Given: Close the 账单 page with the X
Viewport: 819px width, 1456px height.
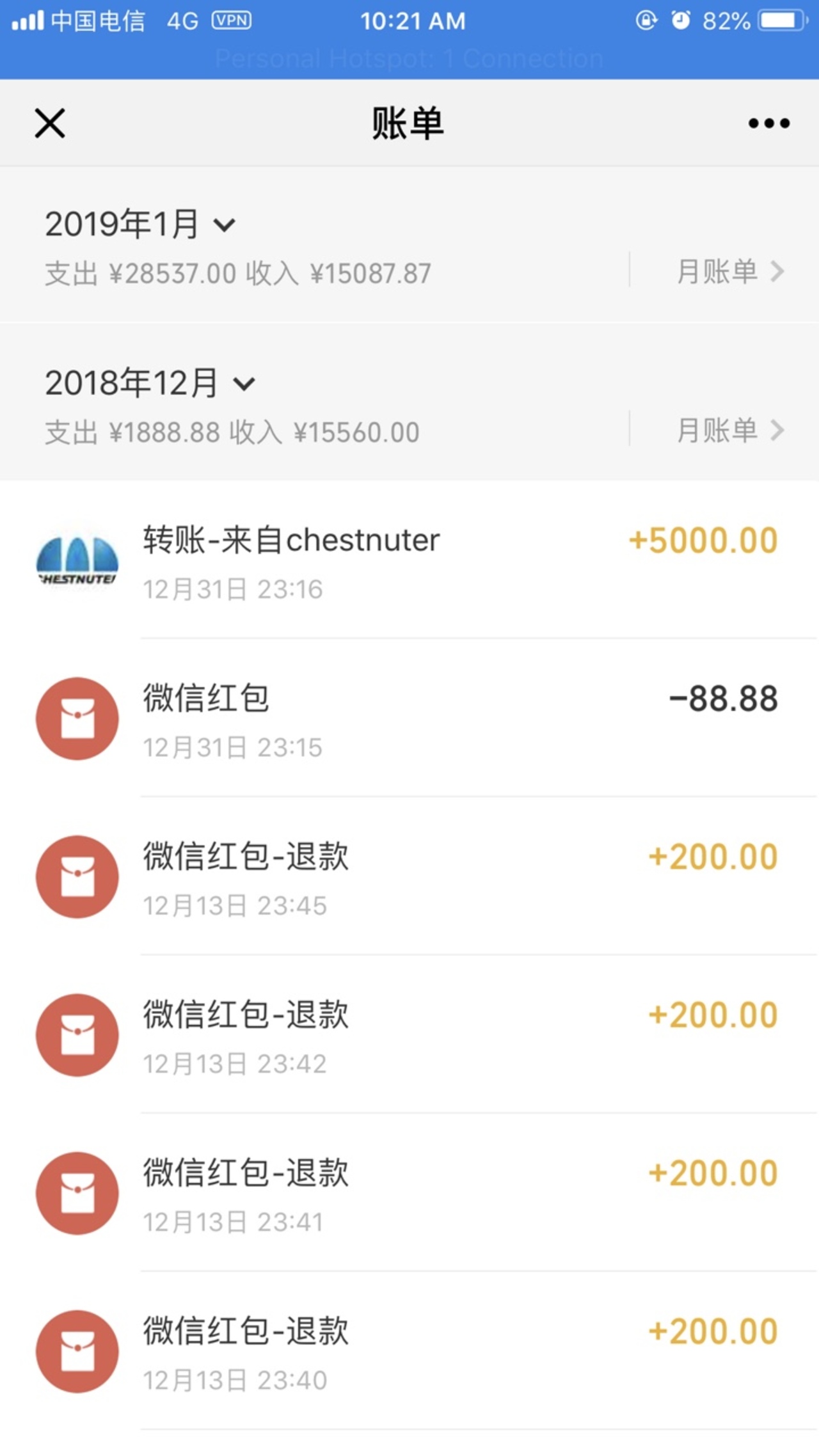Looking at the screenshot, I should point(50,123).
